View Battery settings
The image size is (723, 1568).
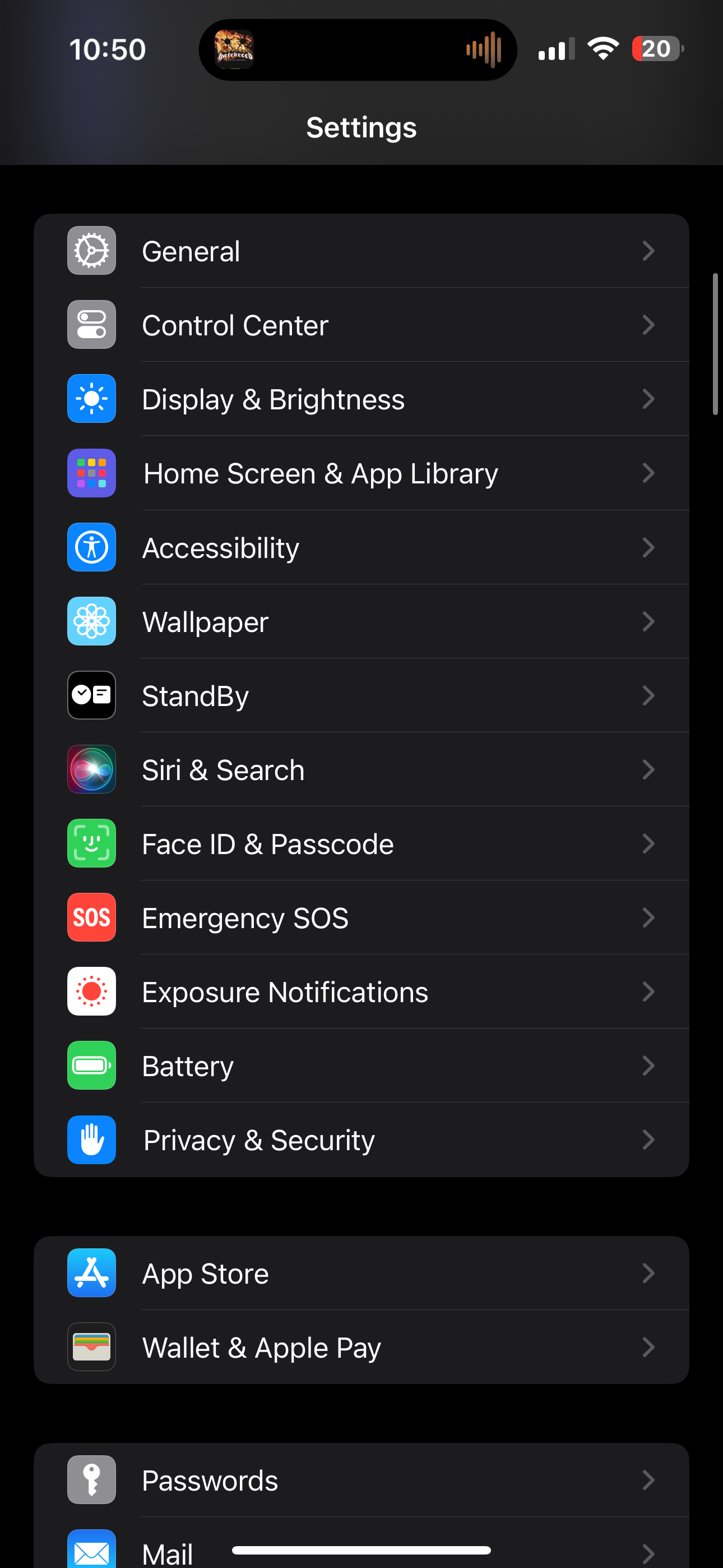click(x=361, y=1067)
